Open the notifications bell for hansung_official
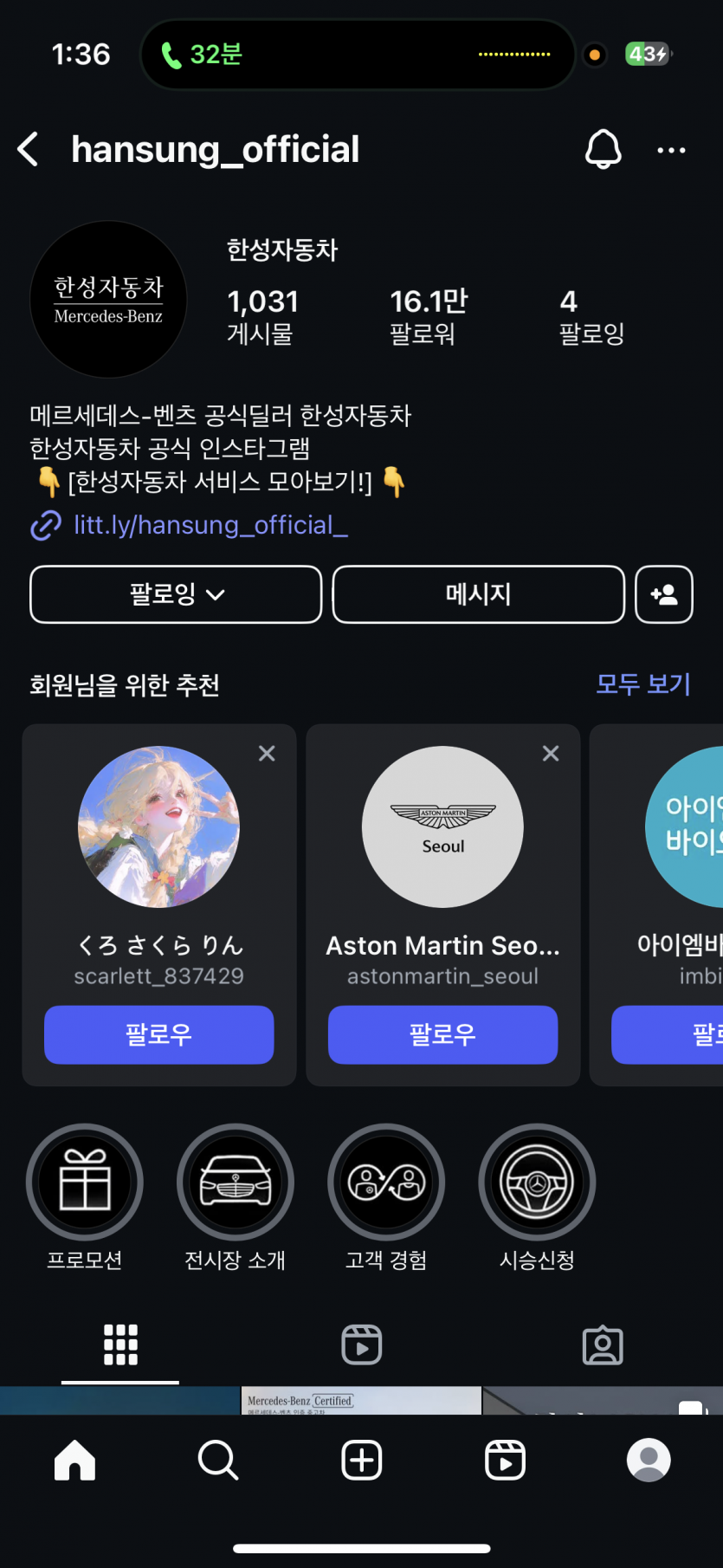 coord(604,150)
